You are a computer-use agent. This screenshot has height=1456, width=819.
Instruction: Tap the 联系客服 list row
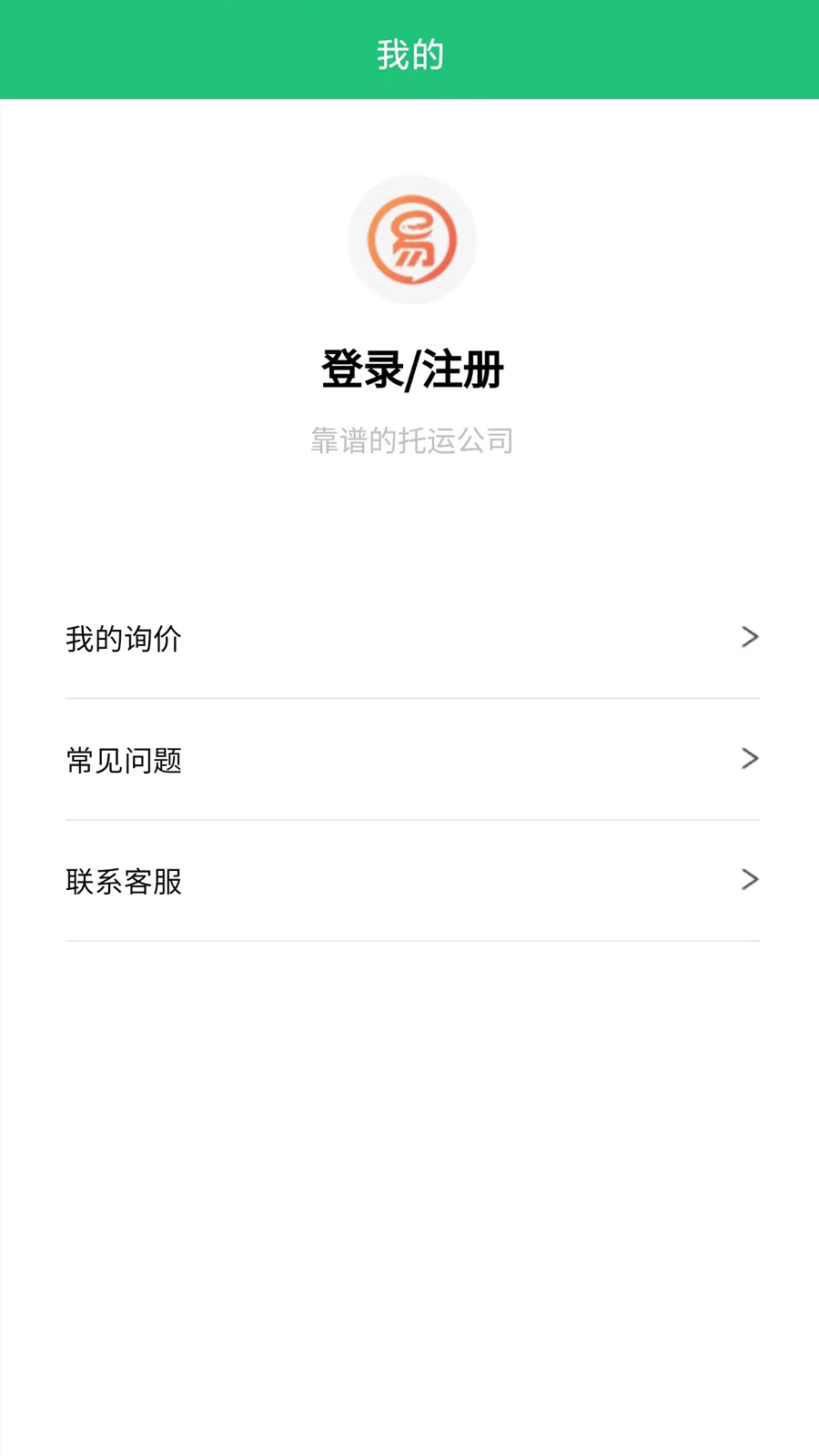411,881
